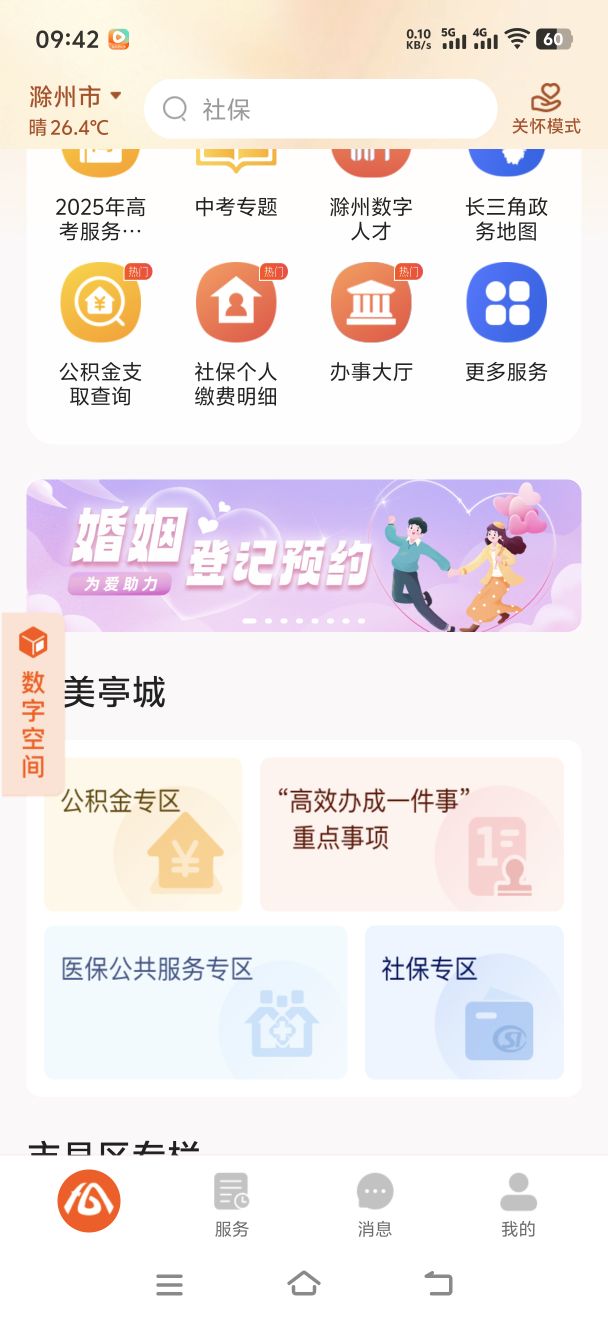Open the 婚姻登记预约 banner
Viewport: 608px width, 1320px height.
click(304, 556)
